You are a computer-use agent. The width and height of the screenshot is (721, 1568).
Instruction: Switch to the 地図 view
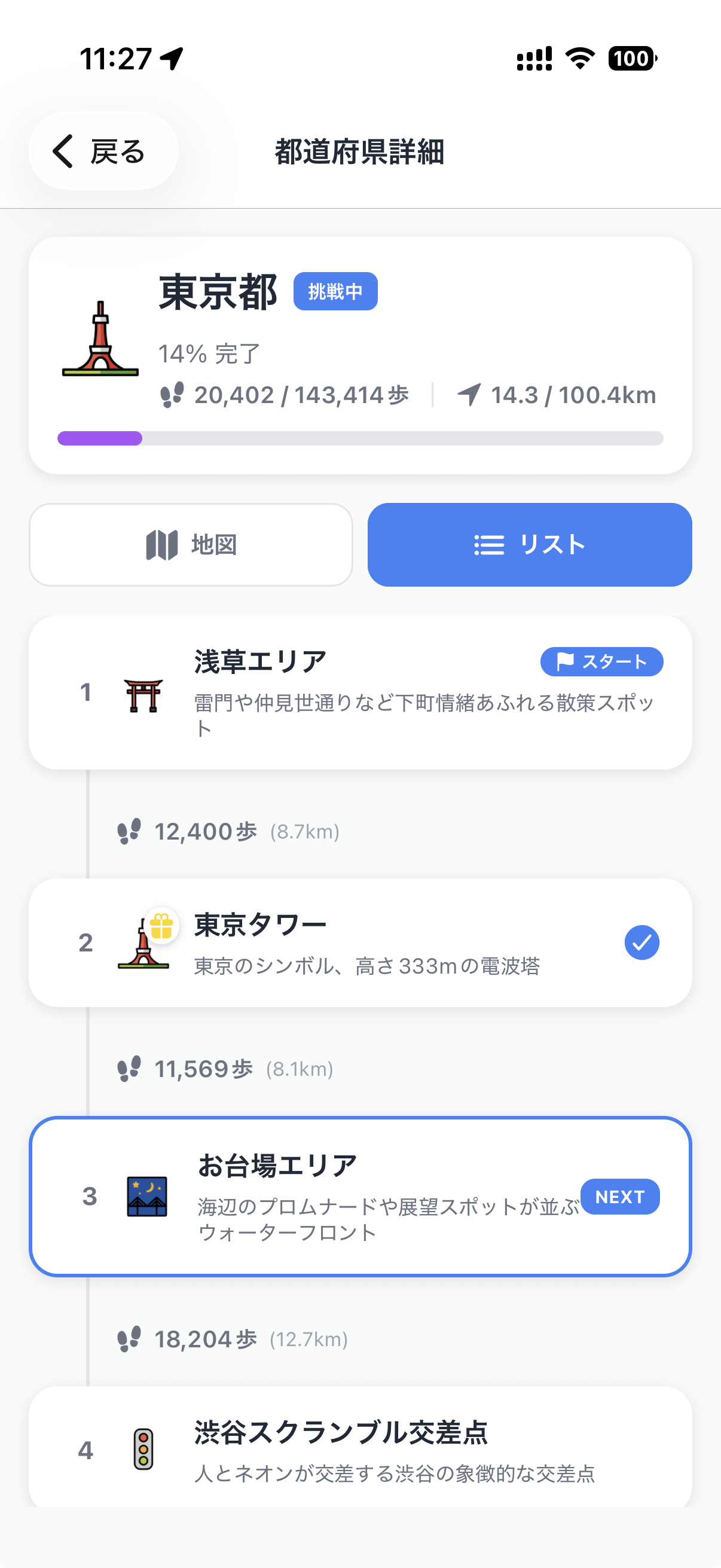point(193,544)
